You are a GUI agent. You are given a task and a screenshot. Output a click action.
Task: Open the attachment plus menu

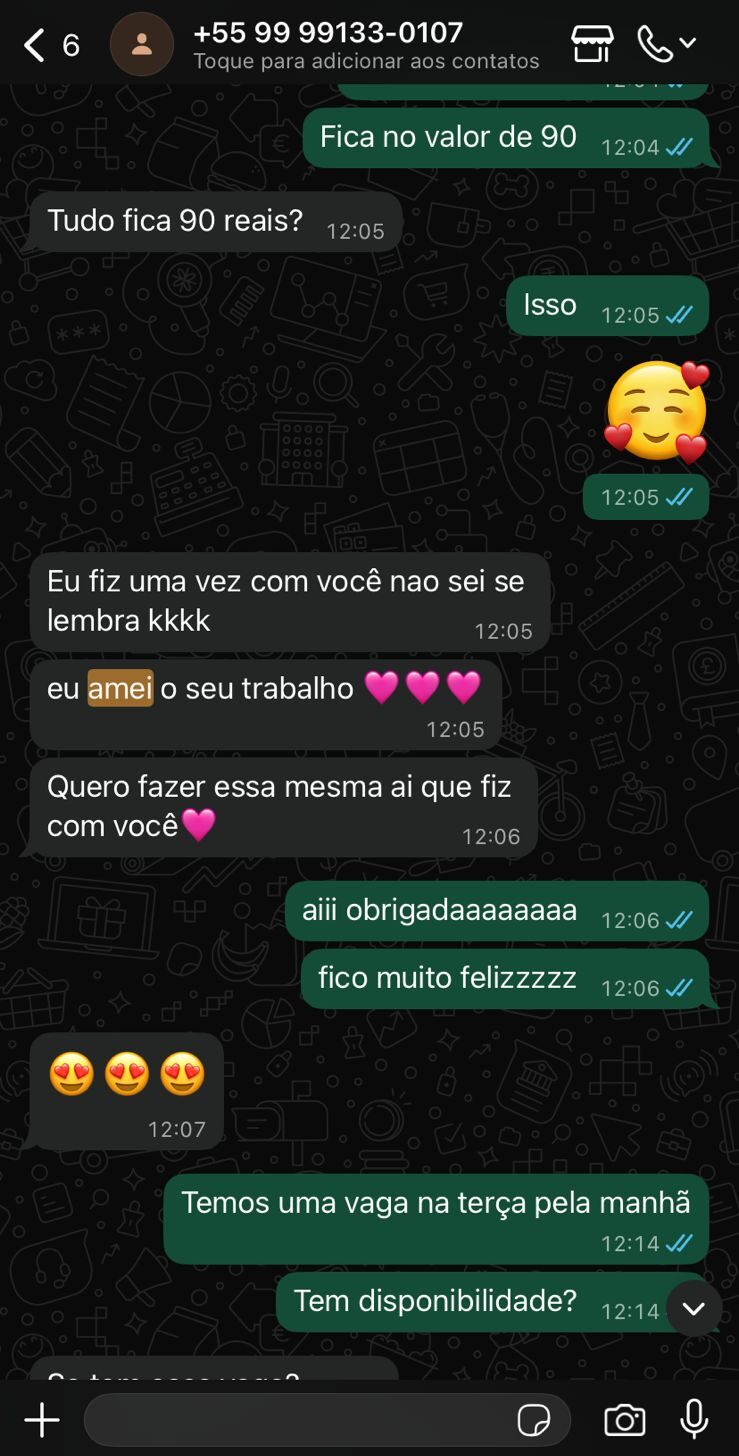pos(42,1420)
